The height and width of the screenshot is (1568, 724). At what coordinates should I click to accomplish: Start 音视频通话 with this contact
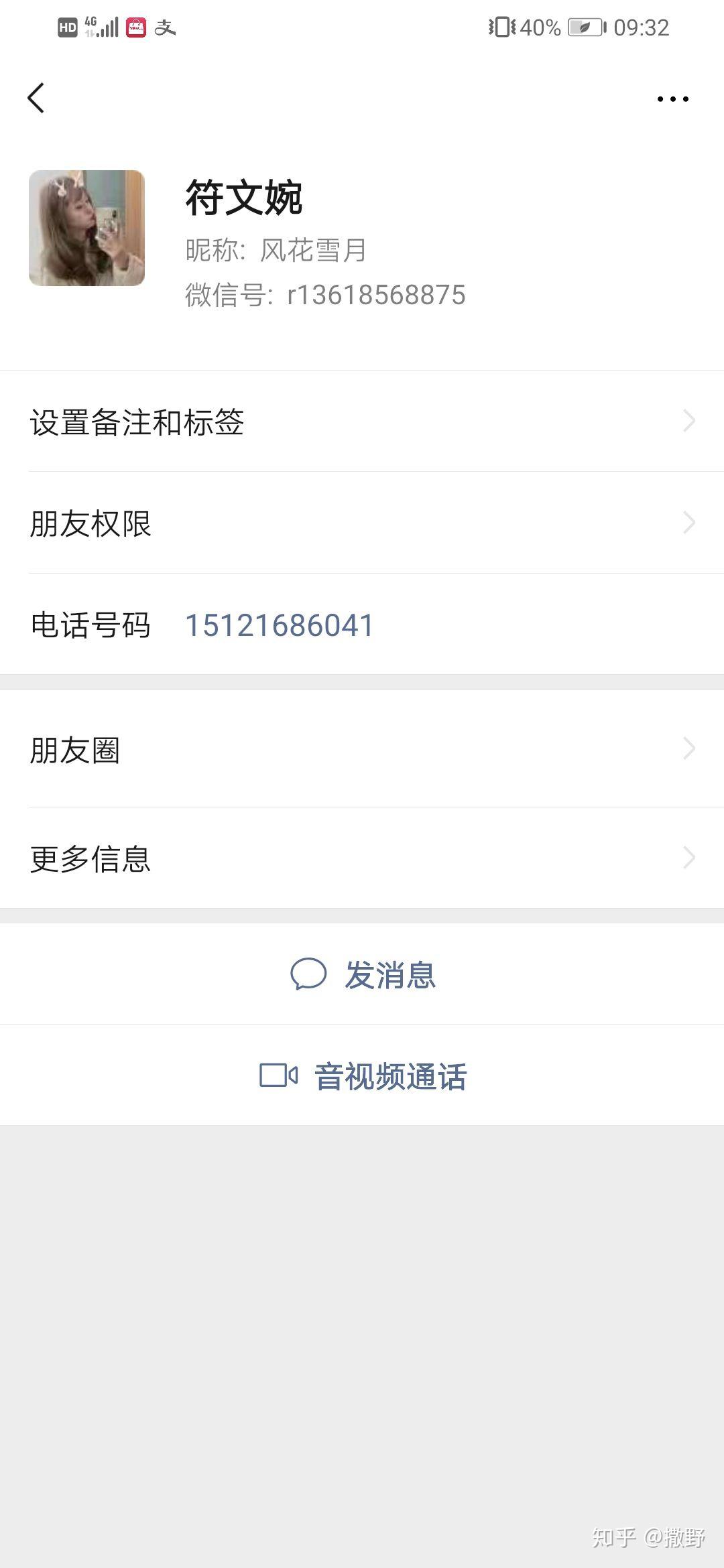363,1076
